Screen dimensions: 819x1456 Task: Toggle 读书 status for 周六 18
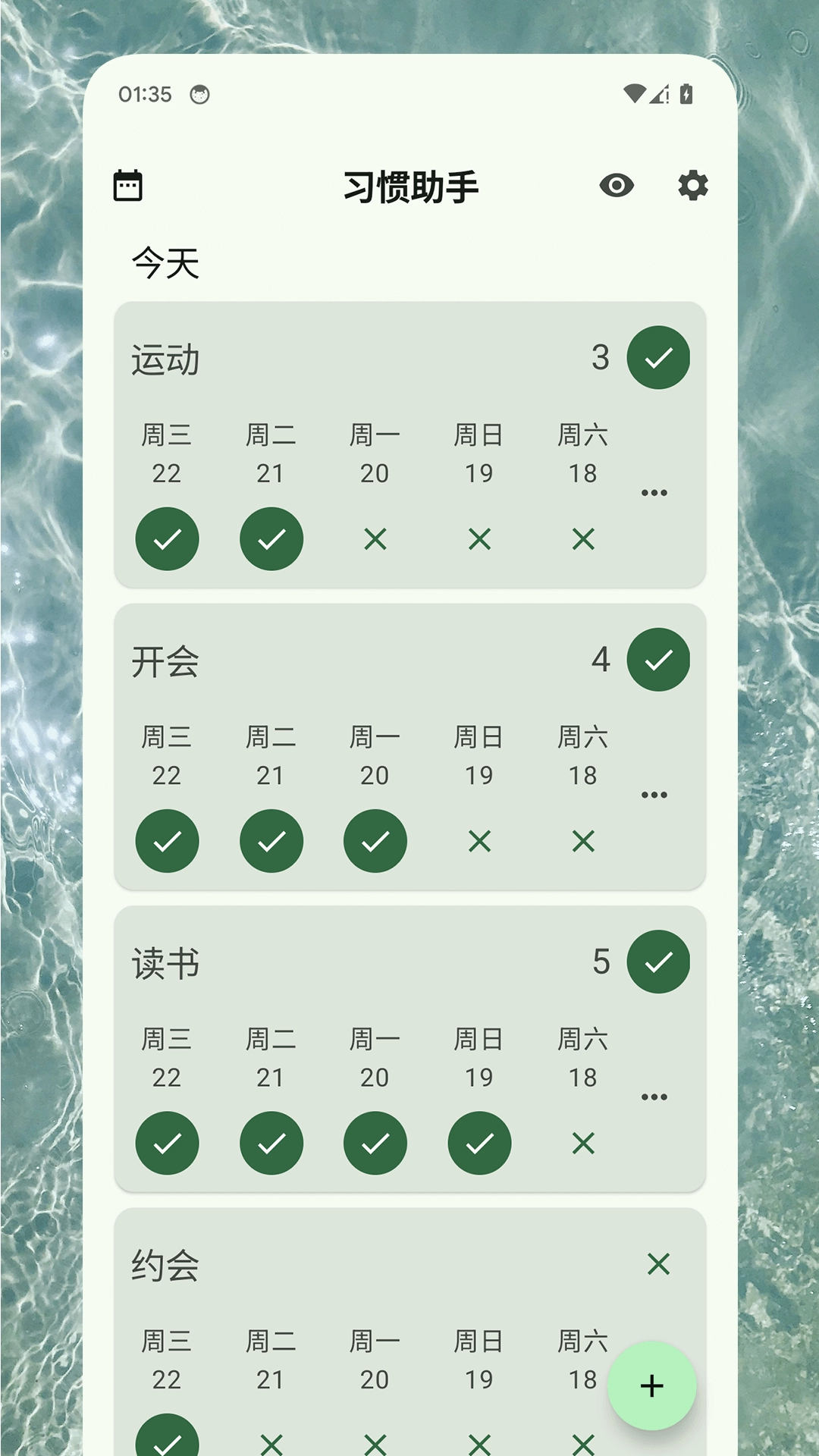pyautogui.click(x=582, y=1143)
